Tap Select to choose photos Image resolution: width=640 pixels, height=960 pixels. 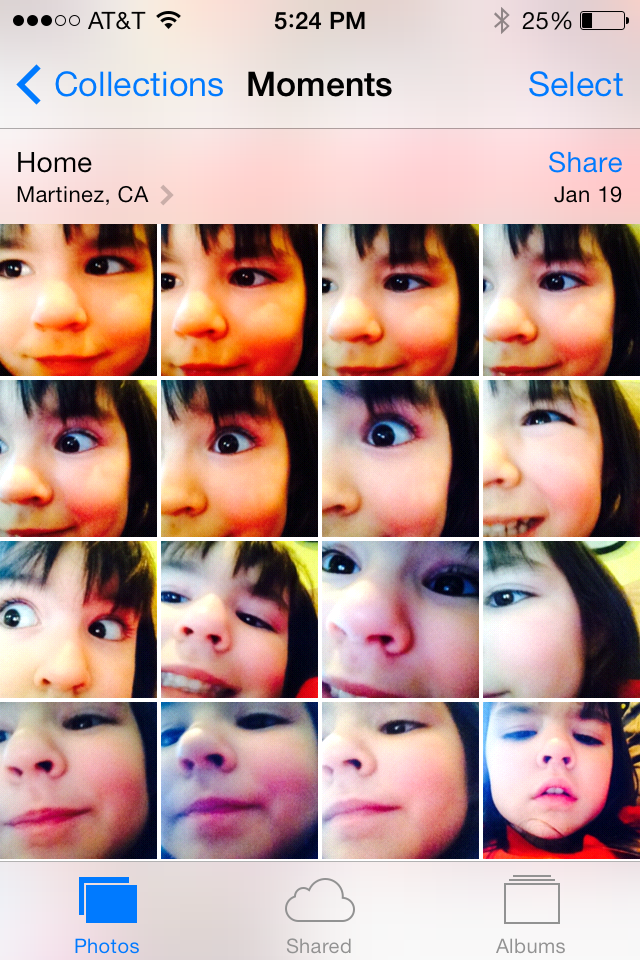575,85
